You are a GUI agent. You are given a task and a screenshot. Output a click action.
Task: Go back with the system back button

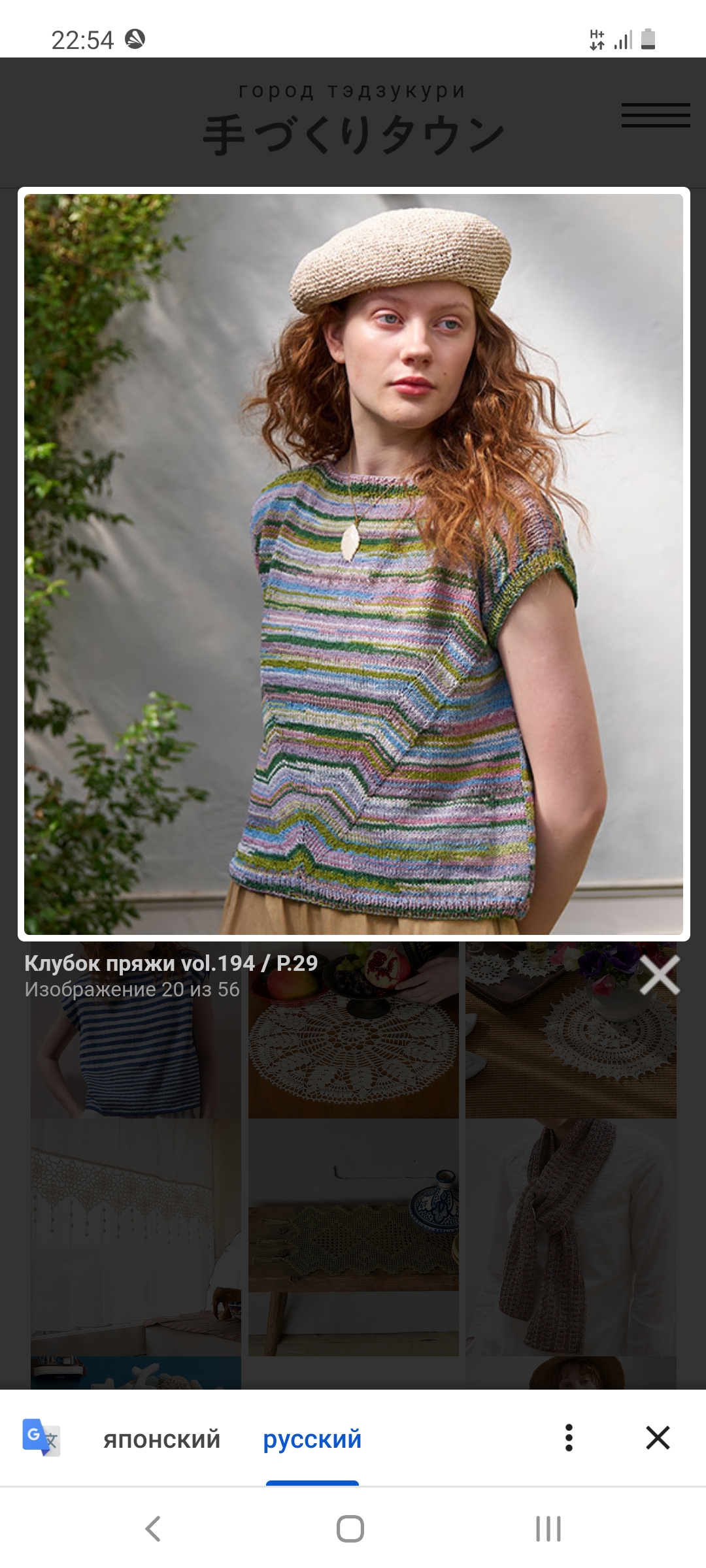point(153,1529)
